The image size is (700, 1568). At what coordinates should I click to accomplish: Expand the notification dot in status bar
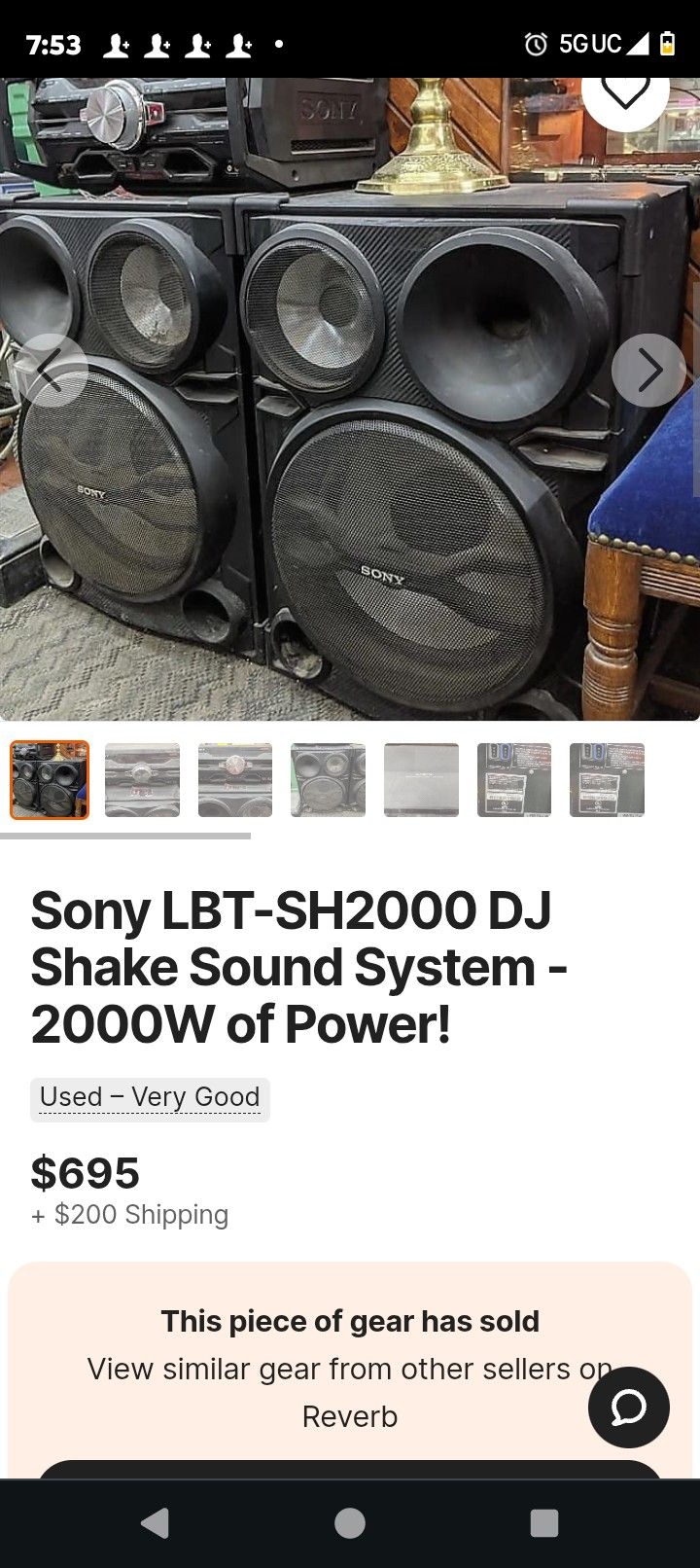tap(277, 44)
